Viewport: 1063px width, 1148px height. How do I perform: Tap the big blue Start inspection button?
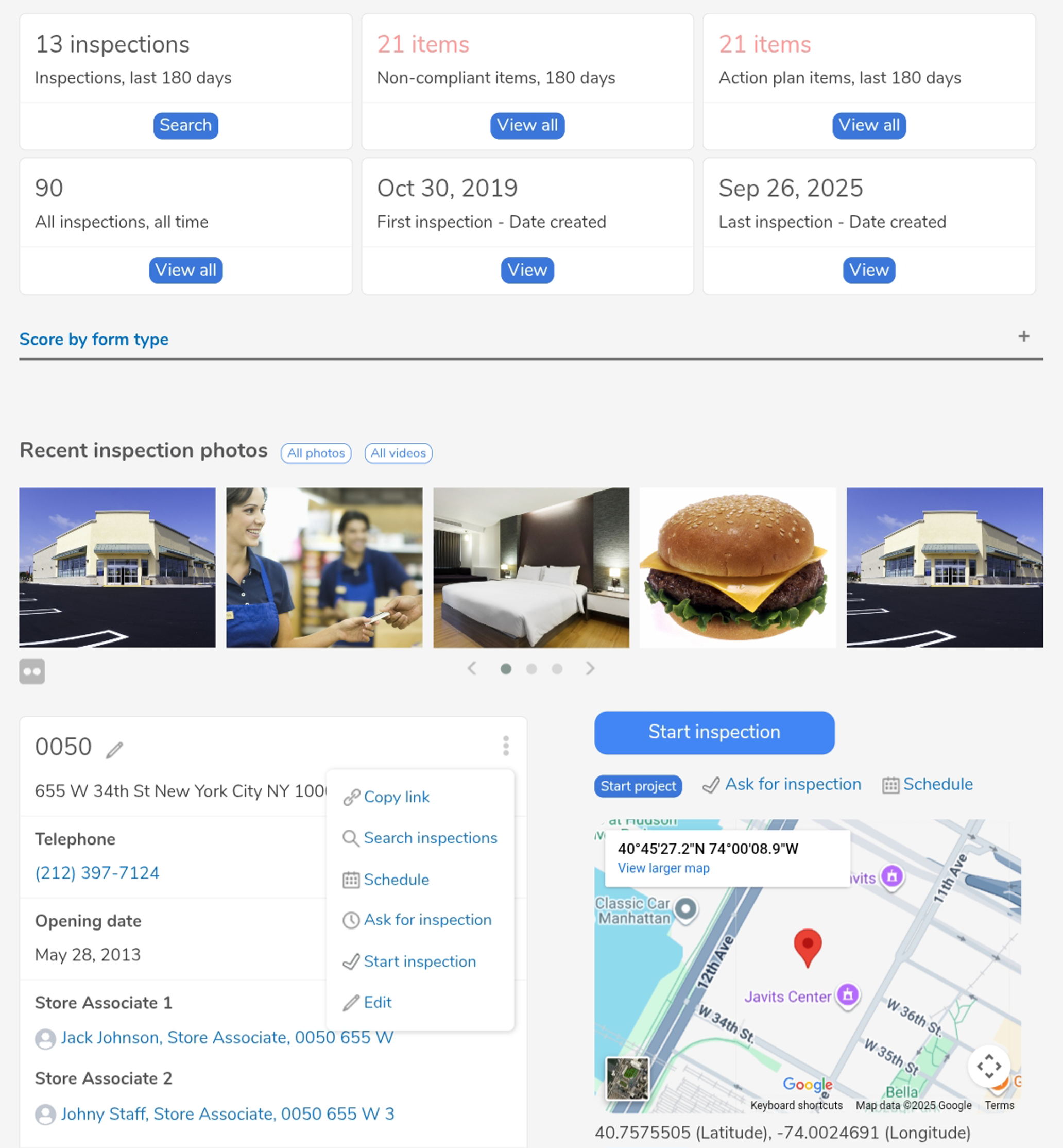(714, 732)
